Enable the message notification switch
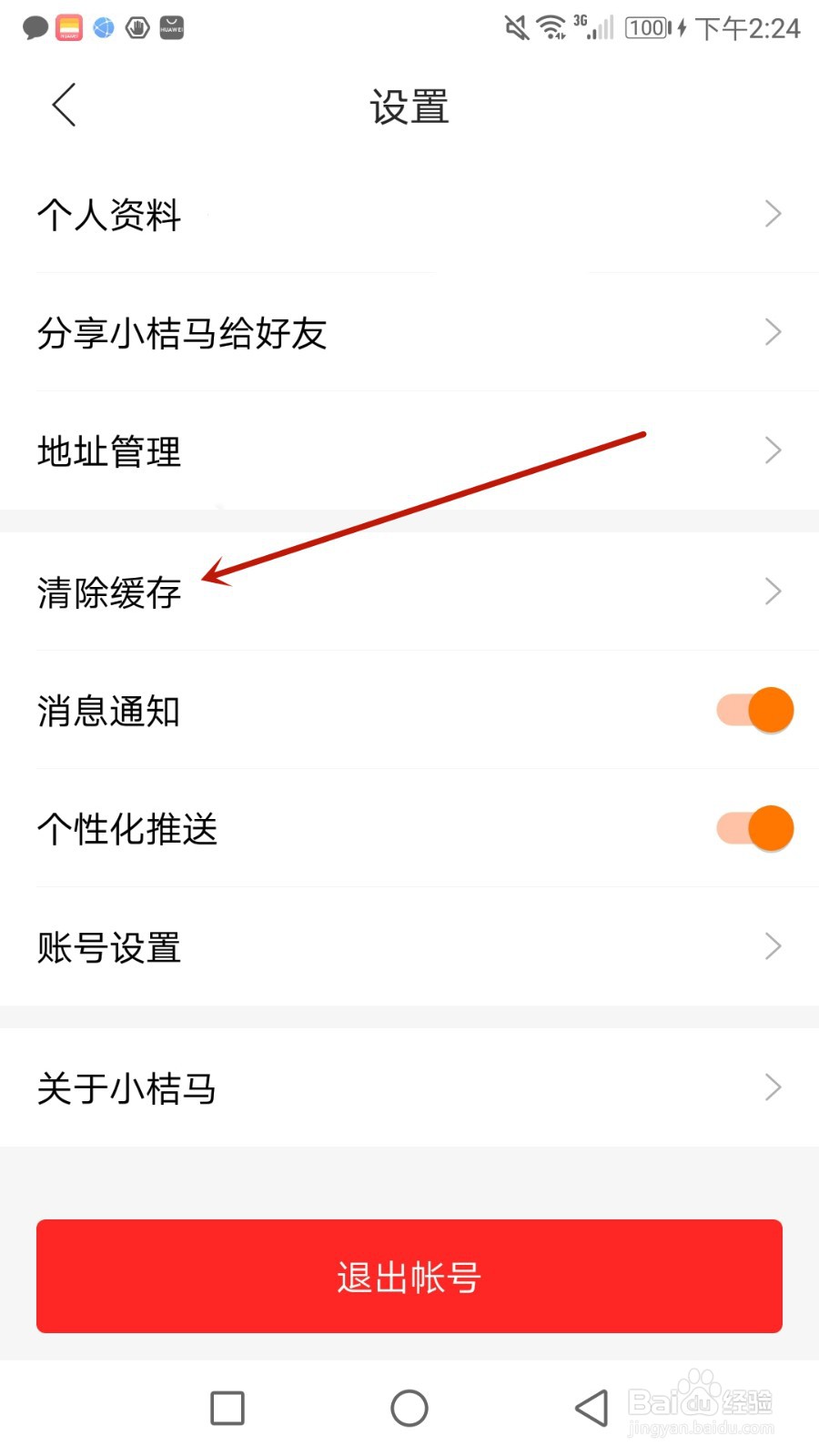This screenshot has width=819, height=1456. pos(753,709)
